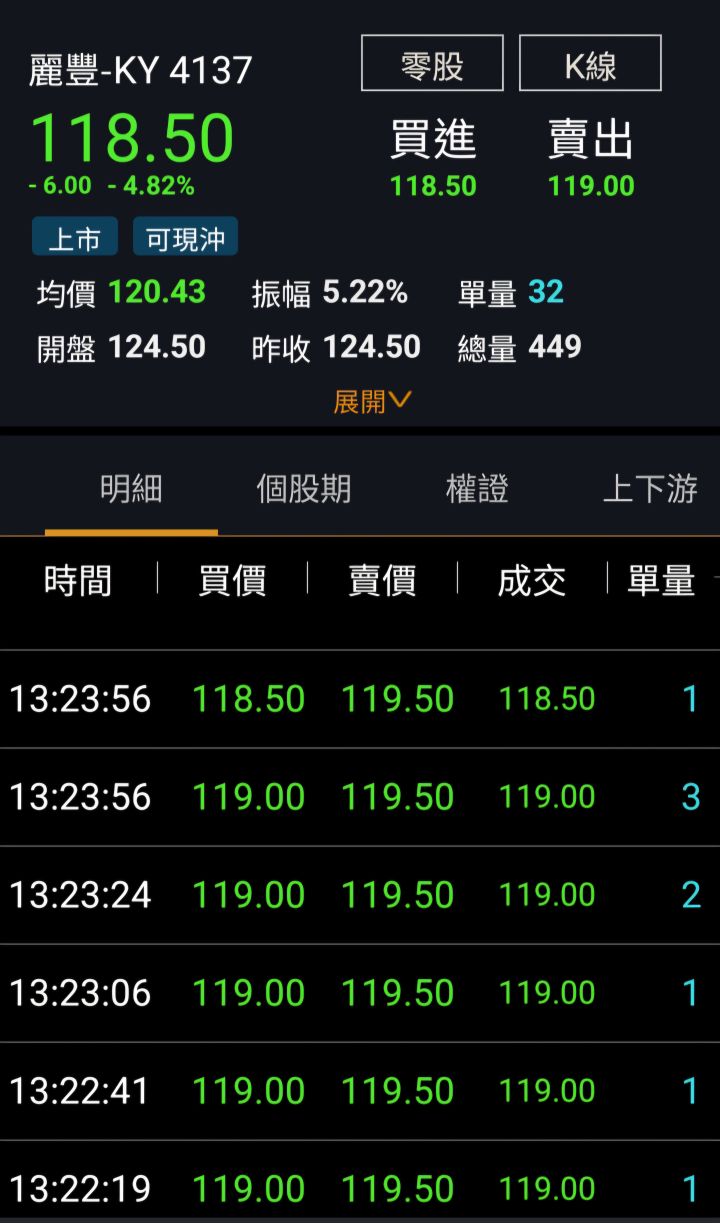Tap the 賣價 ask column header

click(383, 581)
